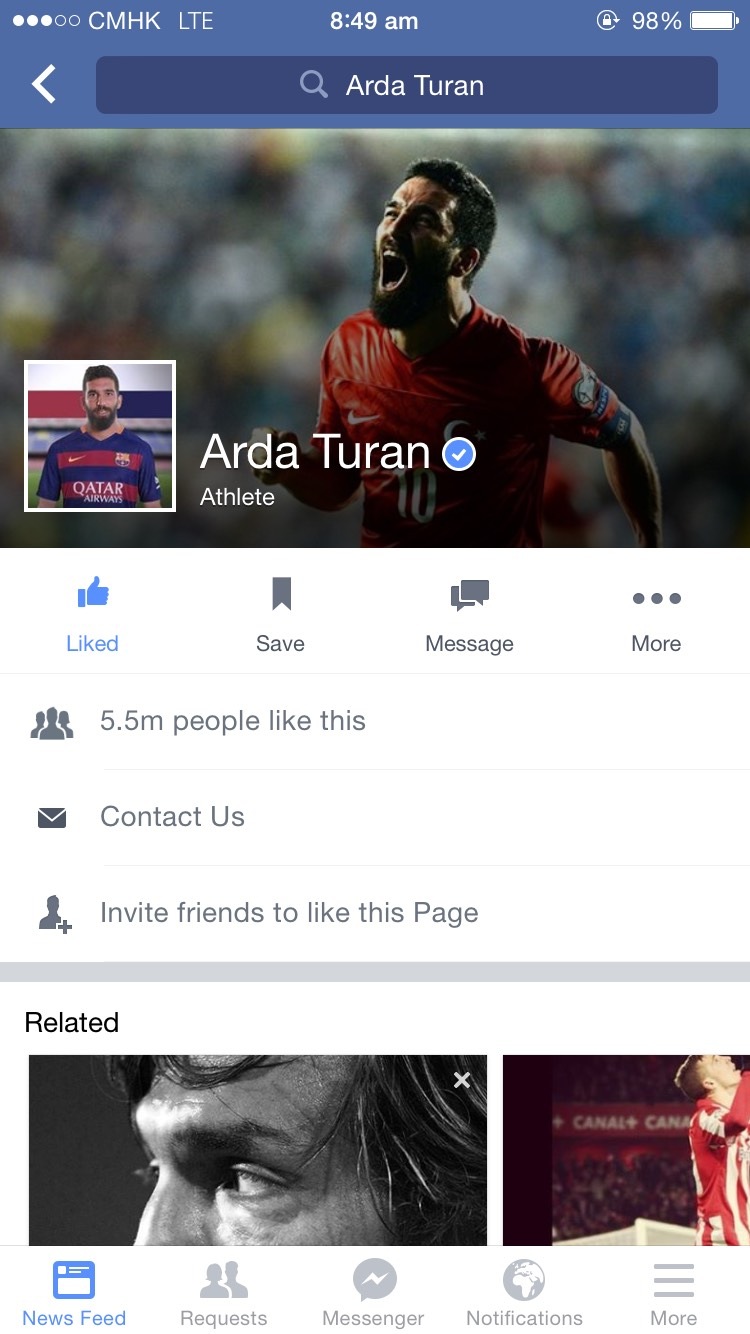Switch to the News Feed tab
The height and width of the screenshot is (1334, 750).
click(x=74, y=1292)
